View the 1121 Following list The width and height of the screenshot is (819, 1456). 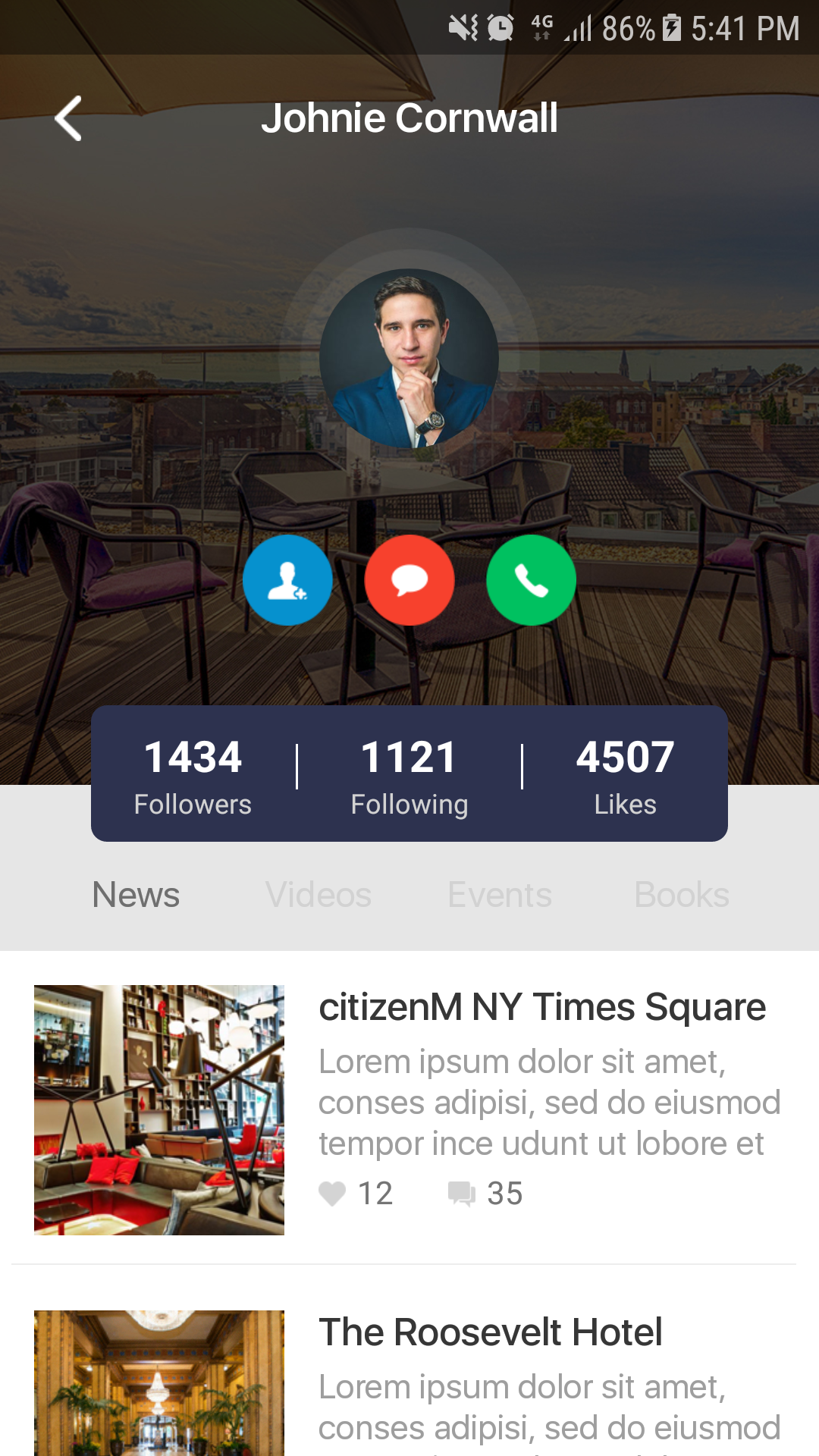[409, 775]
